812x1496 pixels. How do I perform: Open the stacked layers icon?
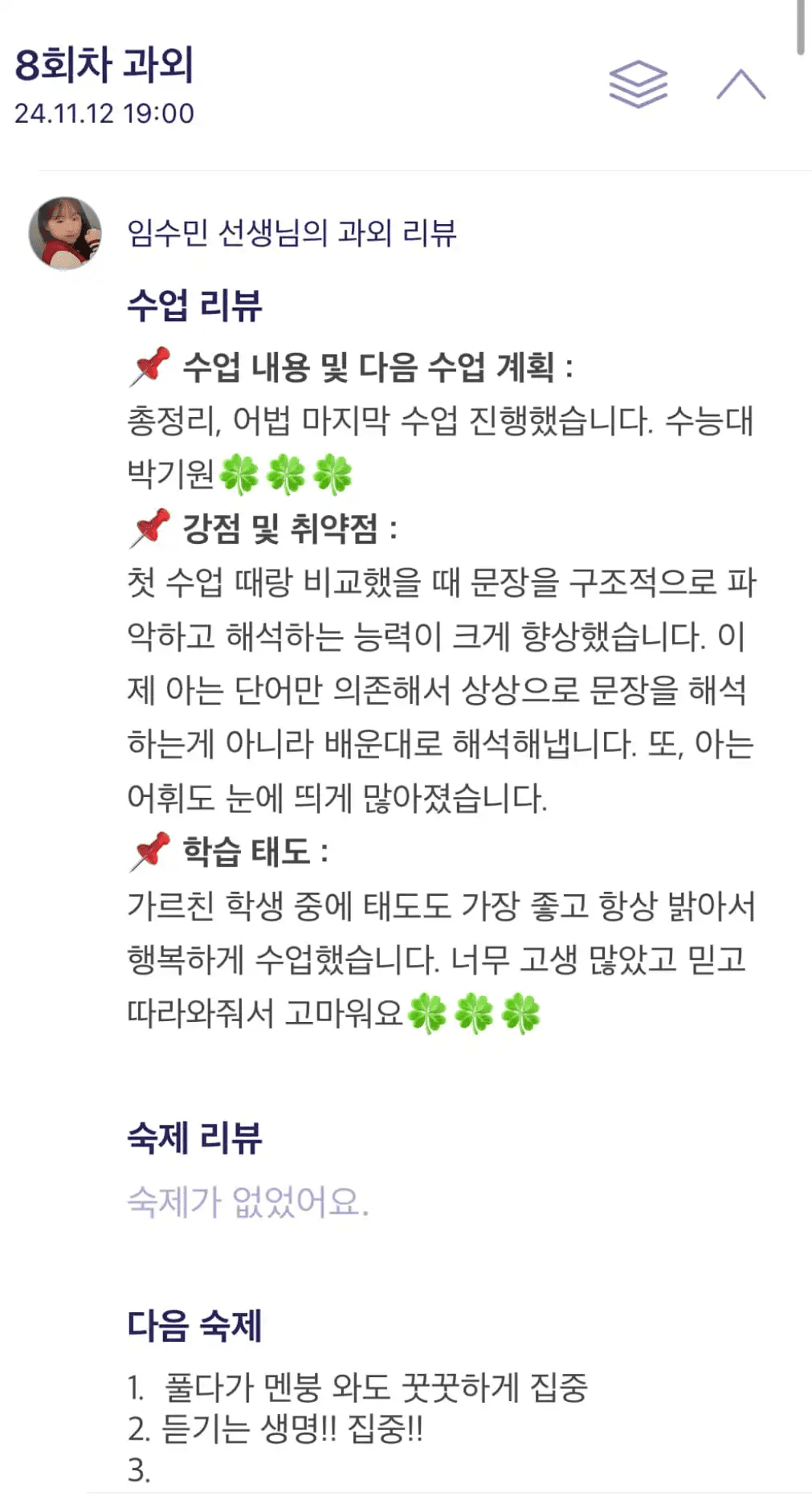tap(638, 84)
